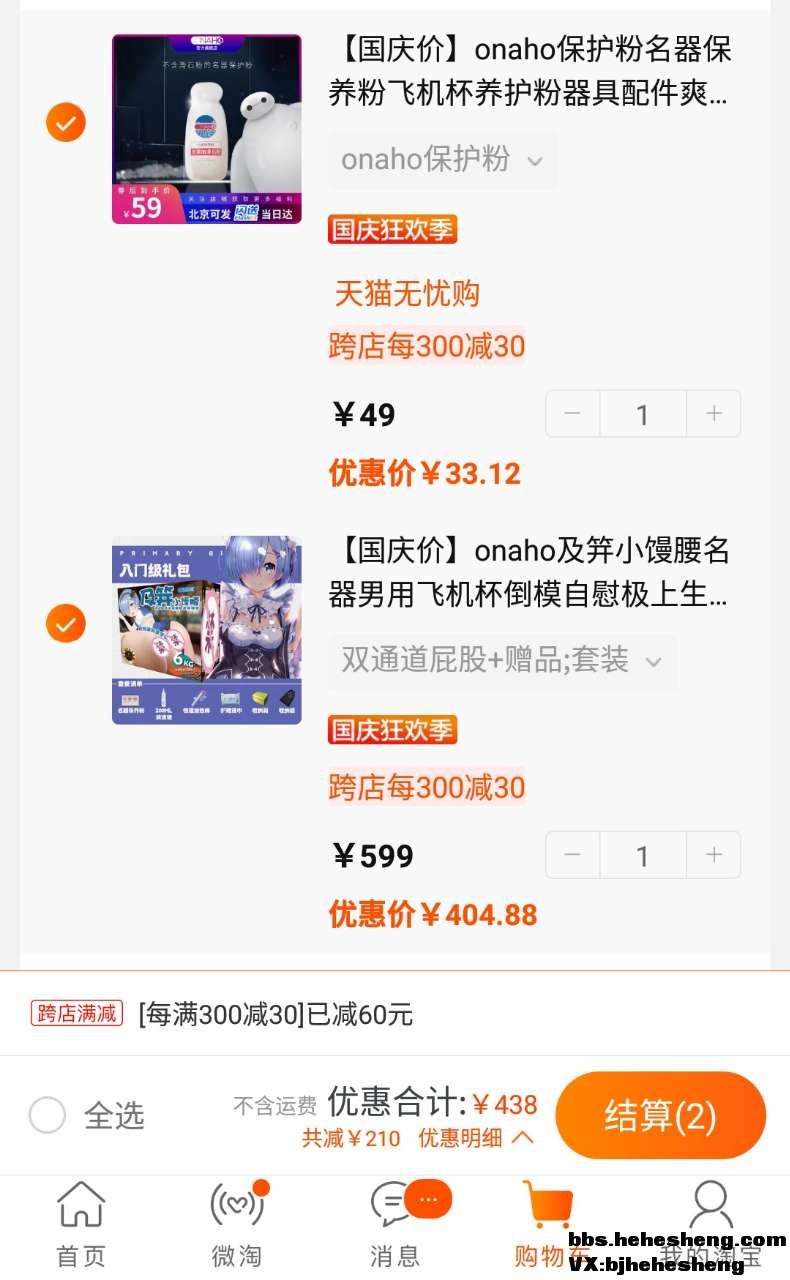The width and height of the screenshot is (790, 1280).
Task: Increase quantity of the ¥49 item
Action: [x=713, y=414]
